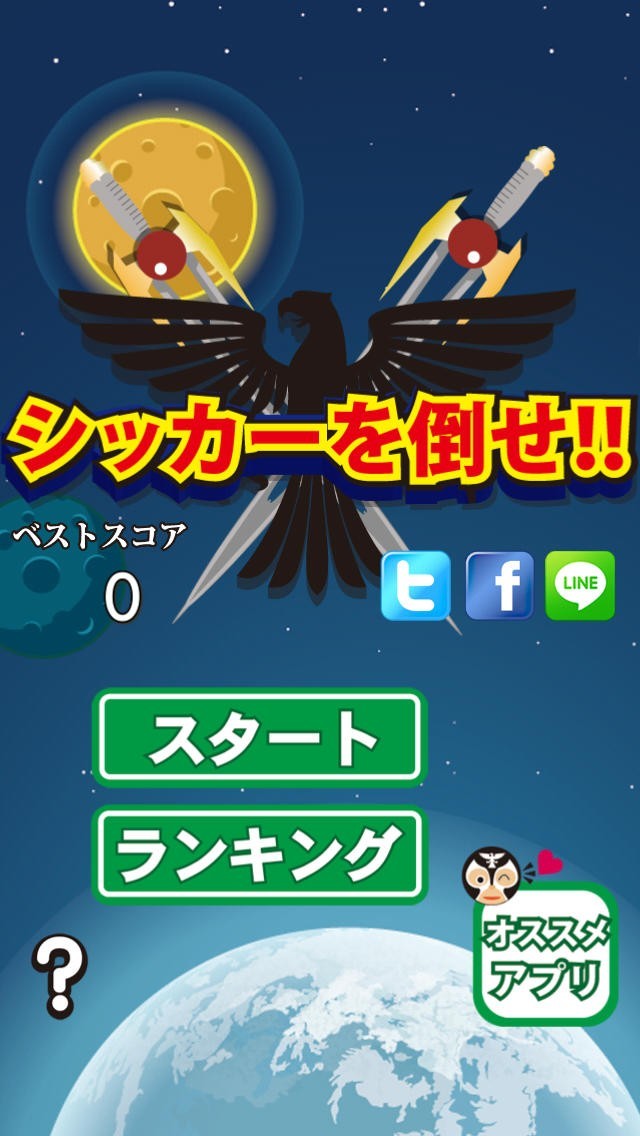
Task: Share via LINE
Action: 580,585
